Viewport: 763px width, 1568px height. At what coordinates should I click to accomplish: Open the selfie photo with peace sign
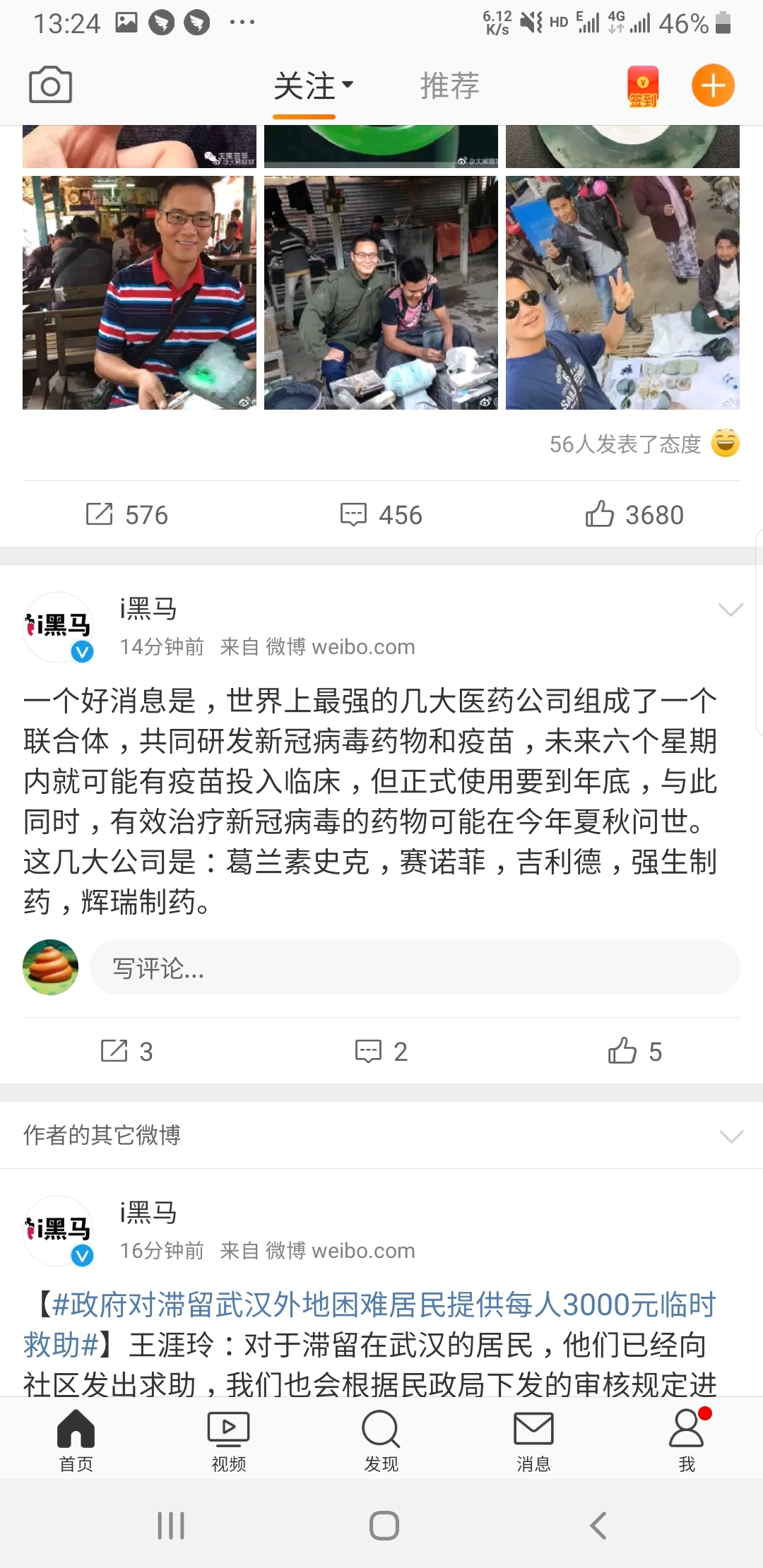(x=622, y=292)
